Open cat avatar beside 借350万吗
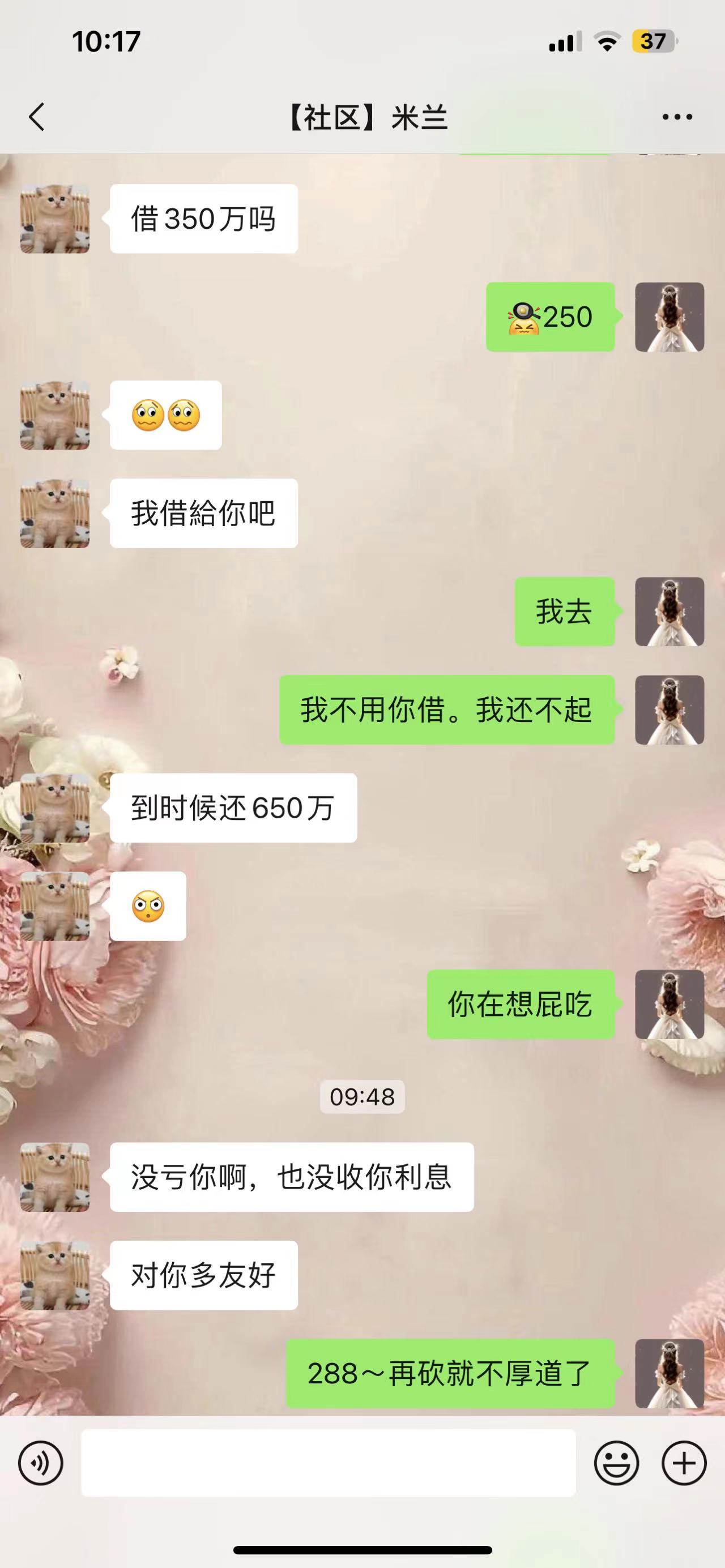This screenshot has height=1568, width=725. click(55, 219)
